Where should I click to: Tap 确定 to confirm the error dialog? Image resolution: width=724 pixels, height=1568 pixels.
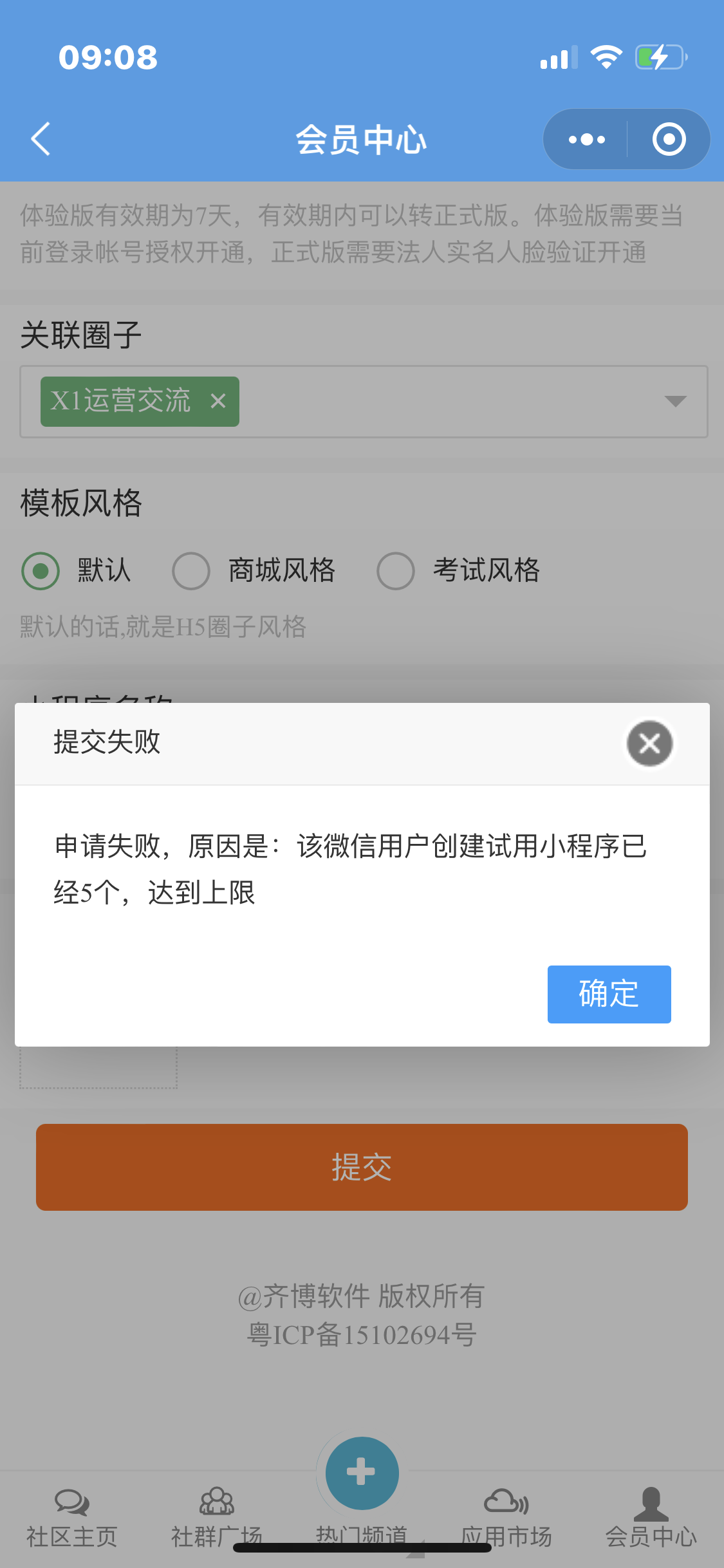coord(609,994)
